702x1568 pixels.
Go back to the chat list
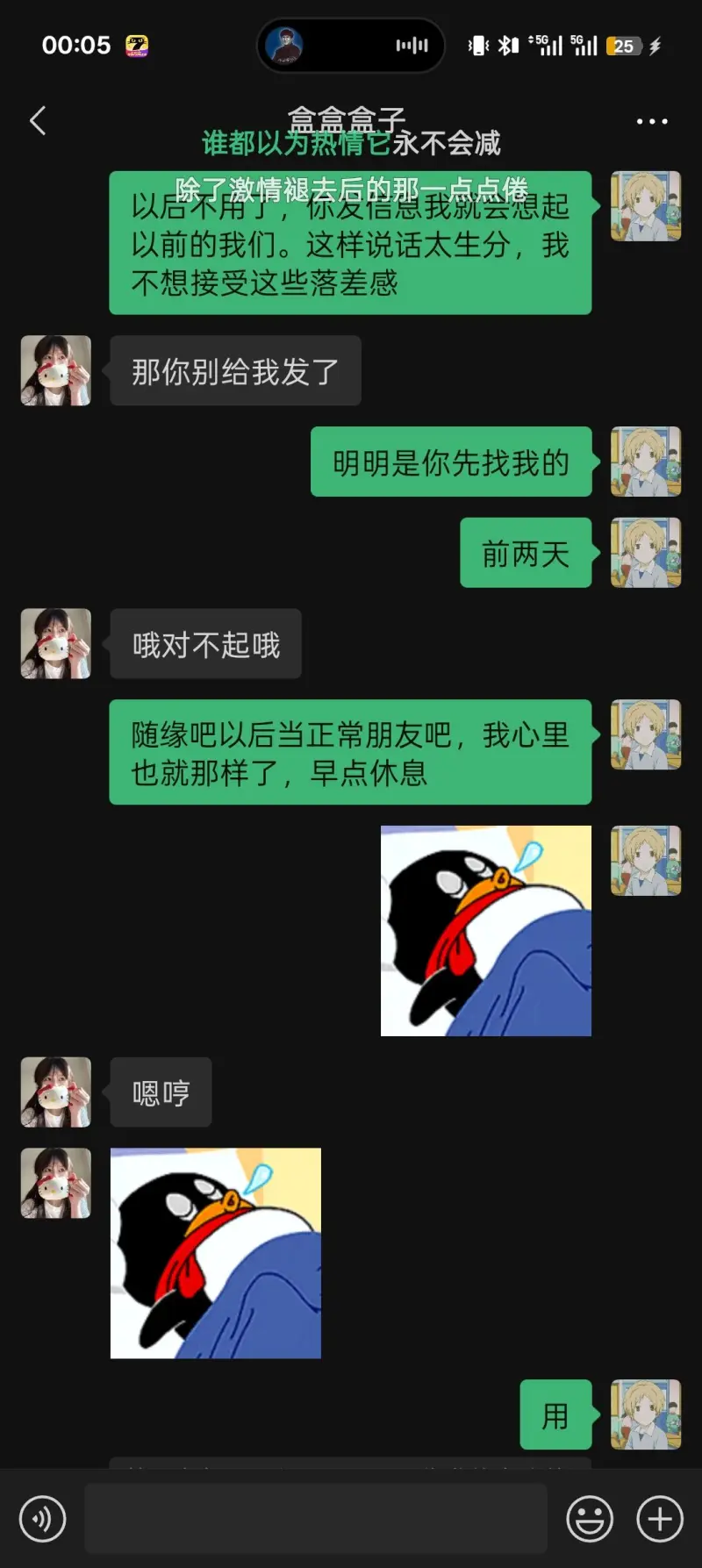[x=38, y=121]
